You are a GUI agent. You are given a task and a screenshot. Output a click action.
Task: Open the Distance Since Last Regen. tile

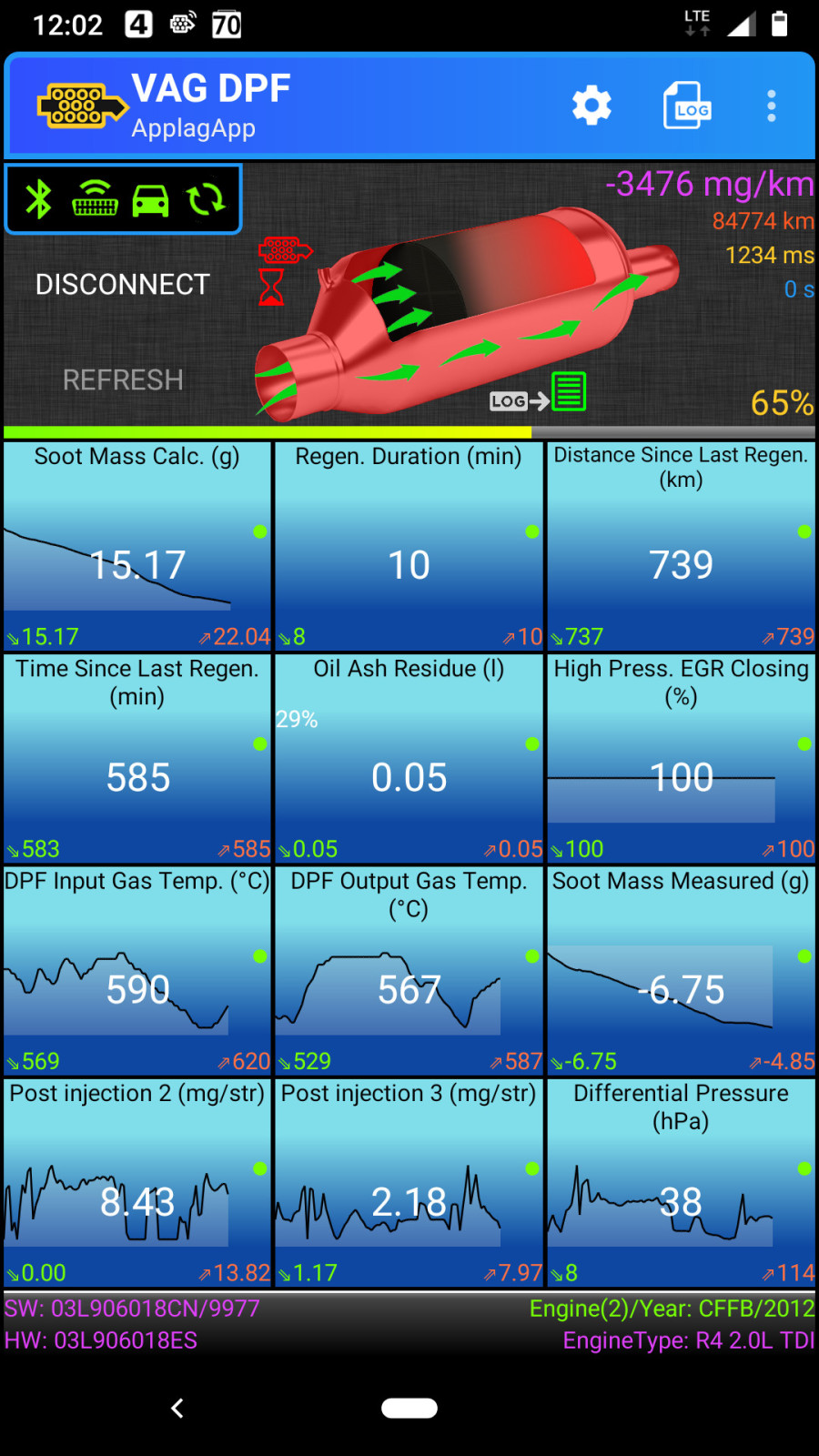(681, 546)
